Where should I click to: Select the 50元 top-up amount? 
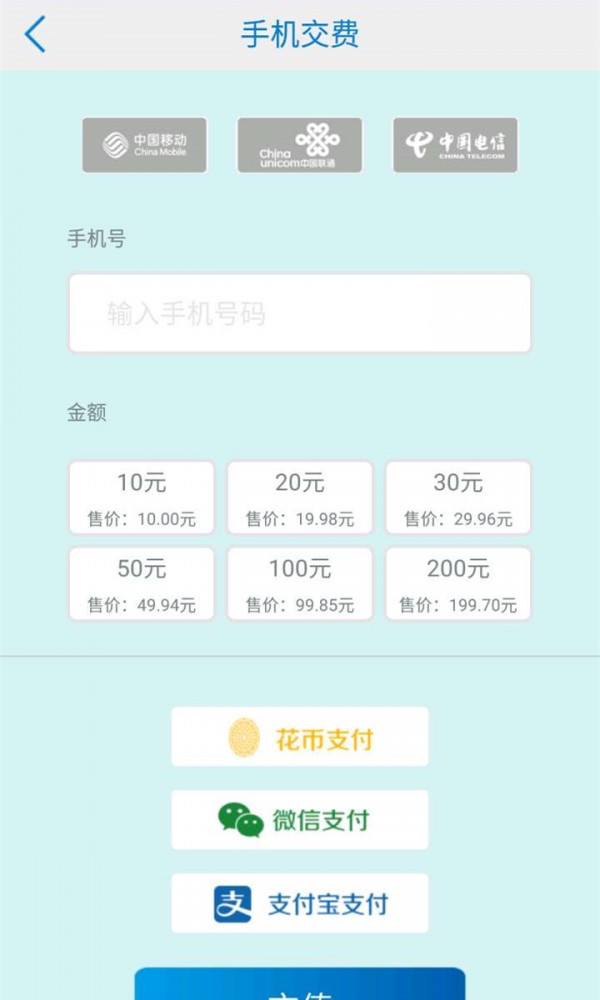(x=141, y=584)
